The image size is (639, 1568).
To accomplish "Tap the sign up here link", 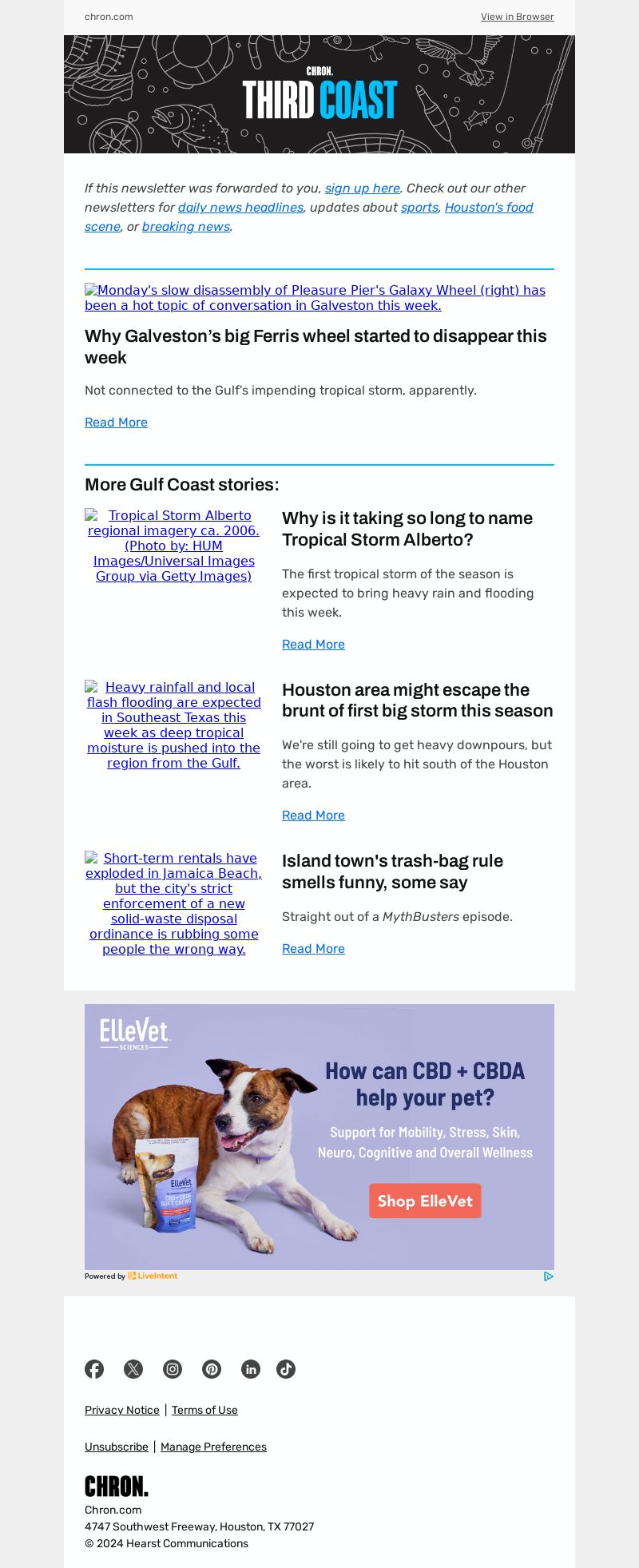I will tap(362, 189).
